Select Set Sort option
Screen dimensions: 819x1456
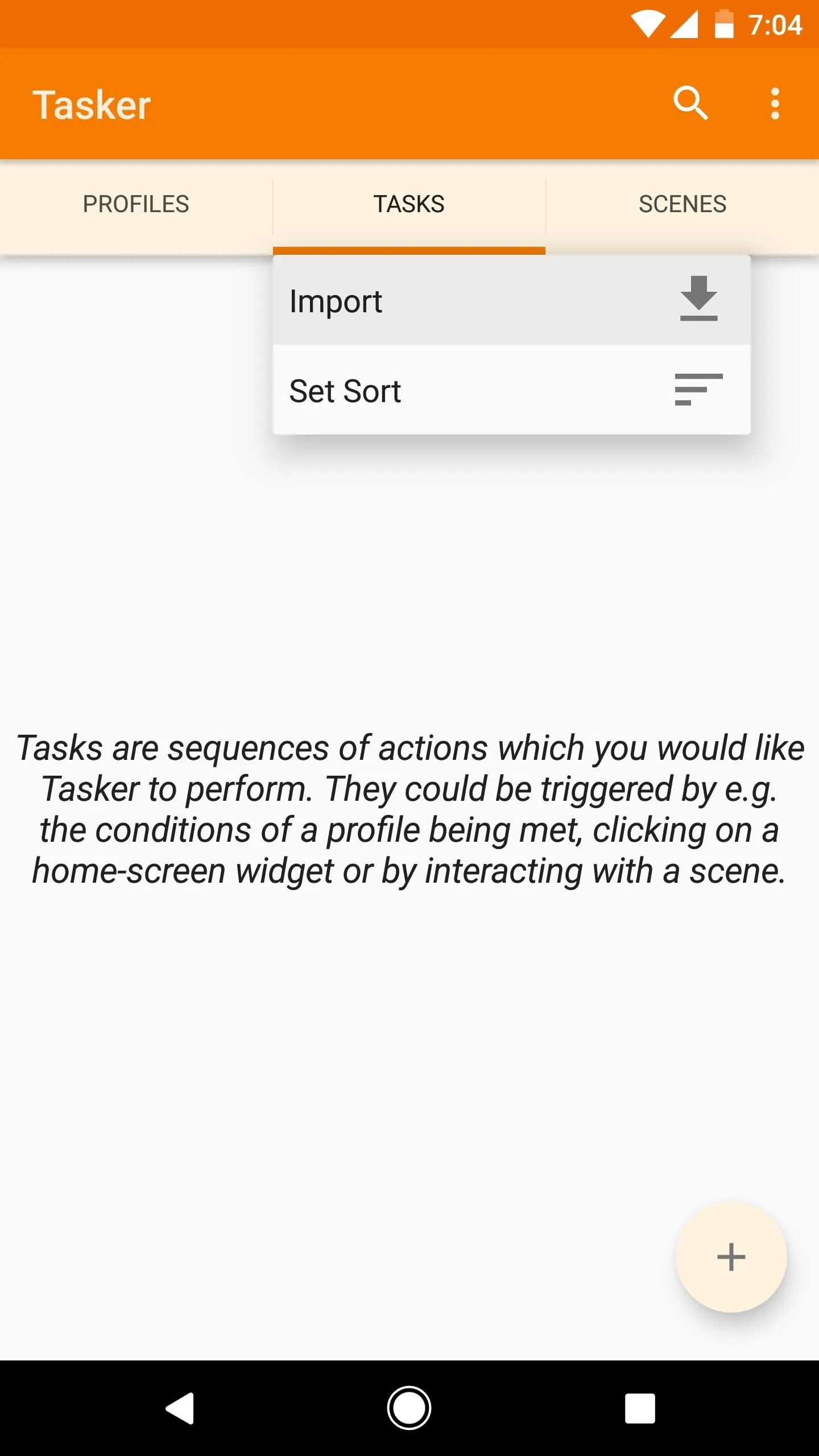point(511,390)
